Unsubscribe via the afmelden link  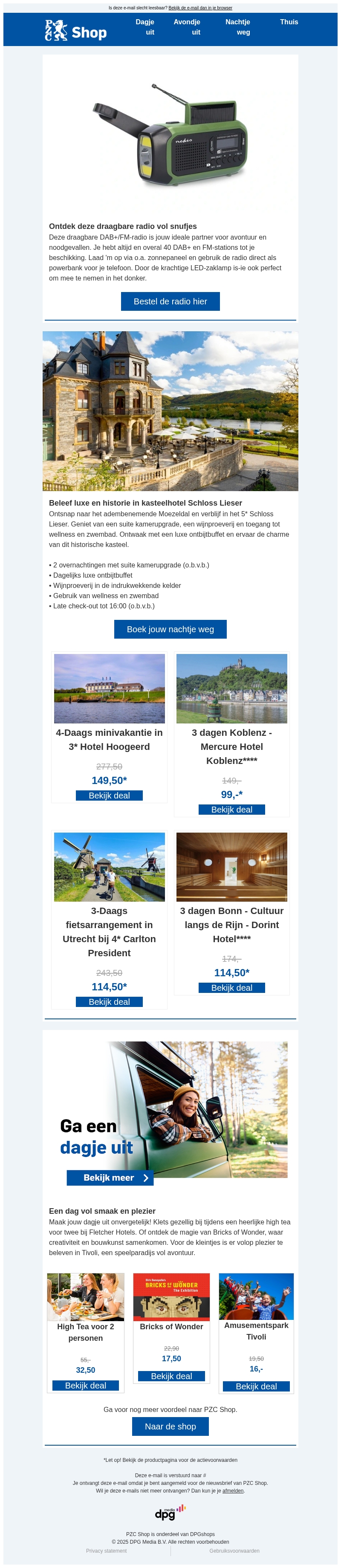[x=233, y=1490]
